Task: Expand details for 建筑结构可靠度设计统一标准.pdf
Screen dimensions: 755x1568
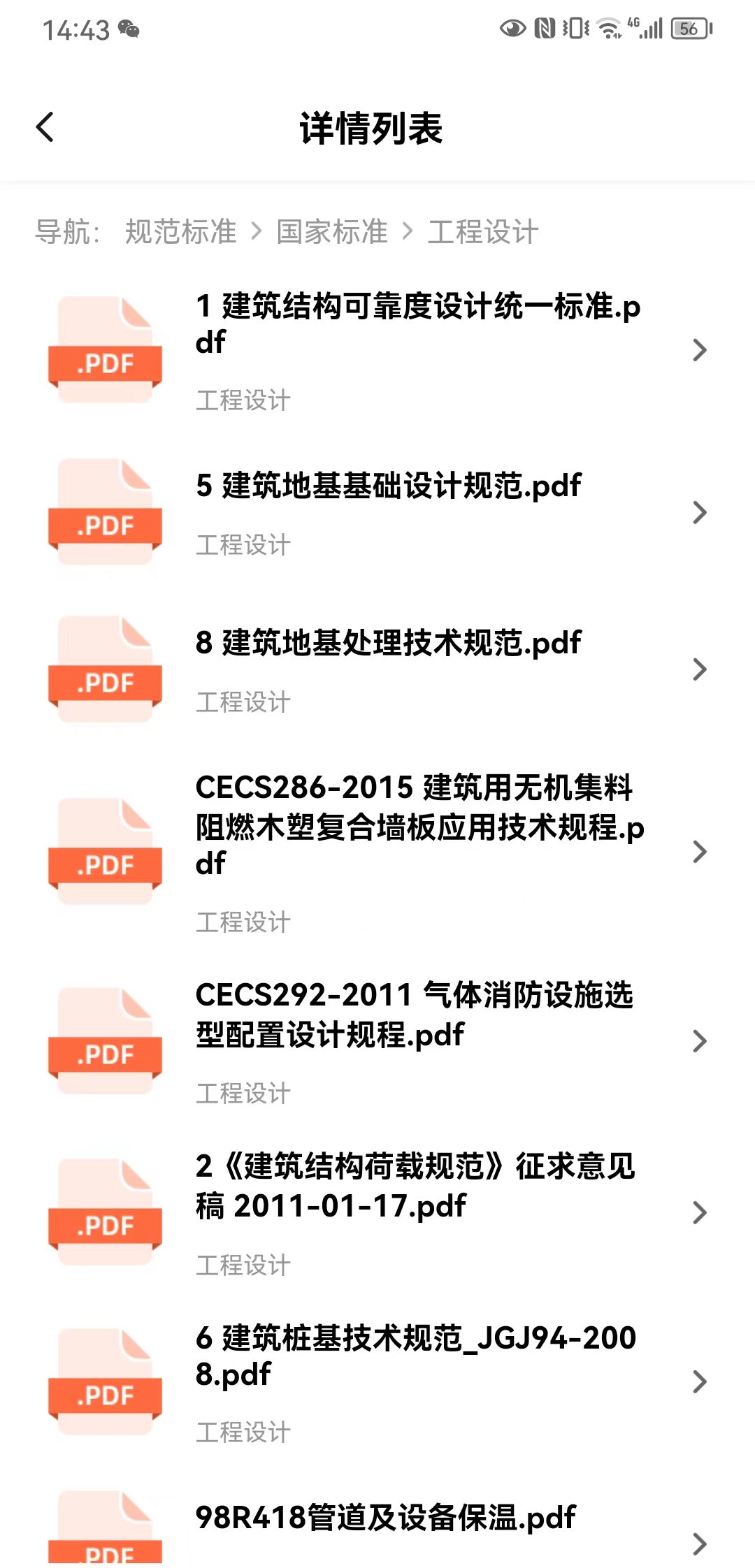Action: click(x=700, y=349)
